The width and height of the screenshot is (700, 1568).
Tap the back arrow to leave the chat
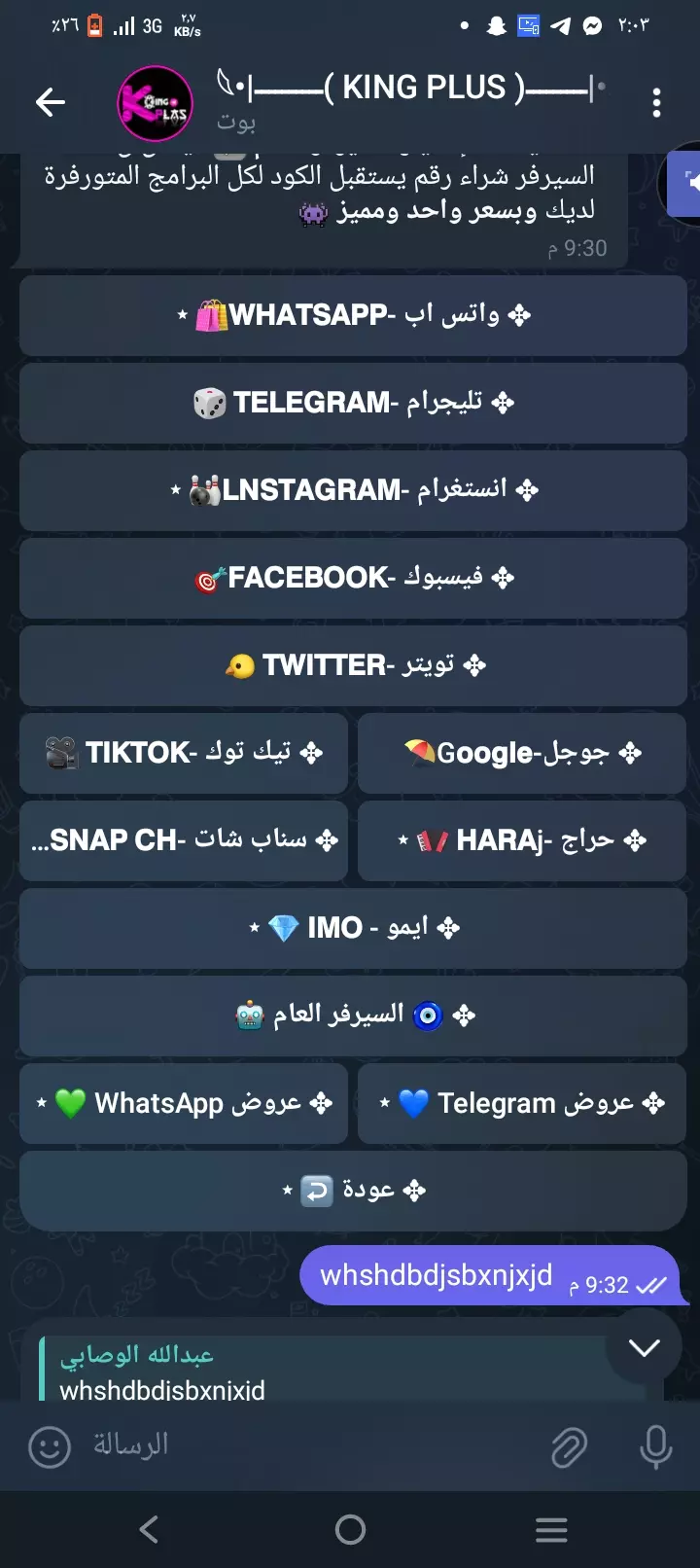[x=51, y=102]
